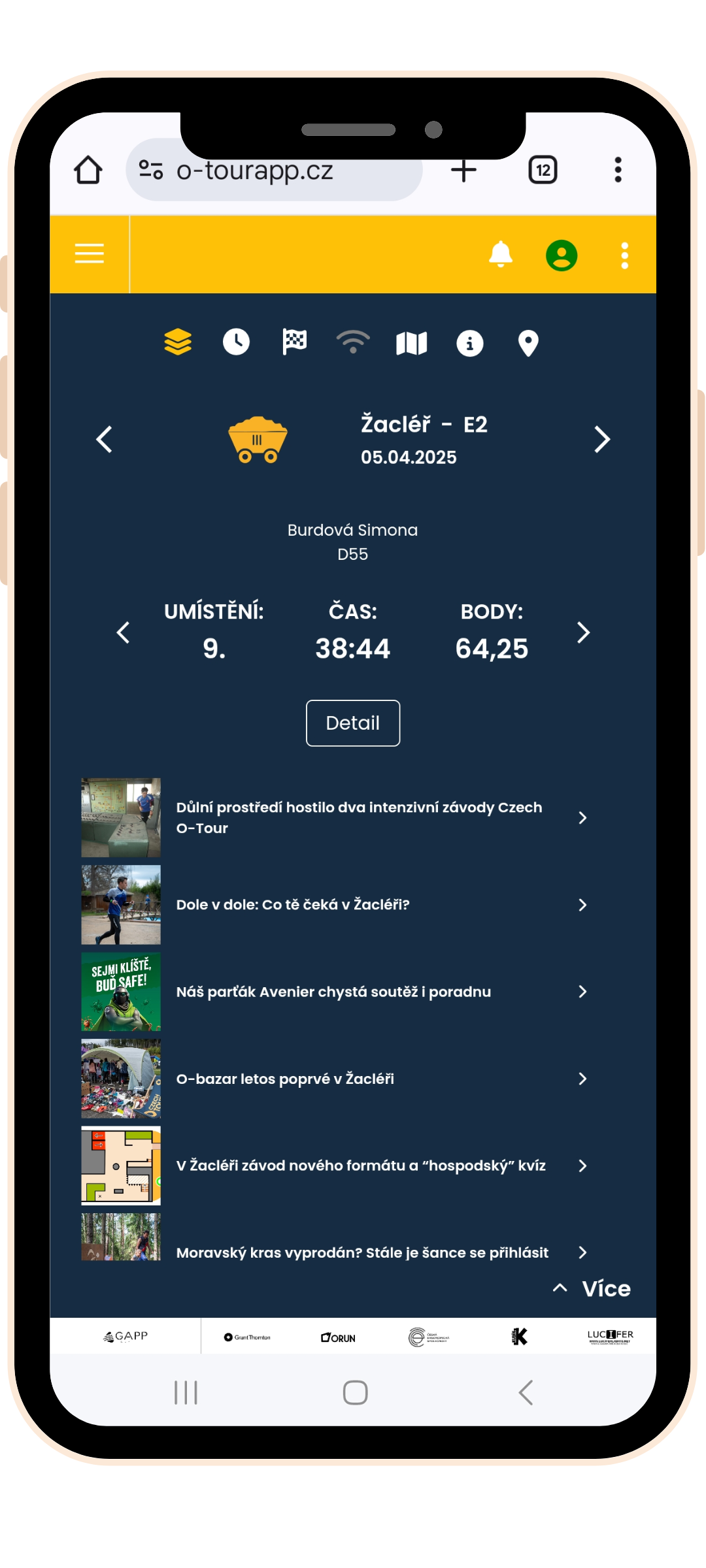
Task: Read Náš parťák Avenier chystá soutěž i poradnu
Action: 333,991
